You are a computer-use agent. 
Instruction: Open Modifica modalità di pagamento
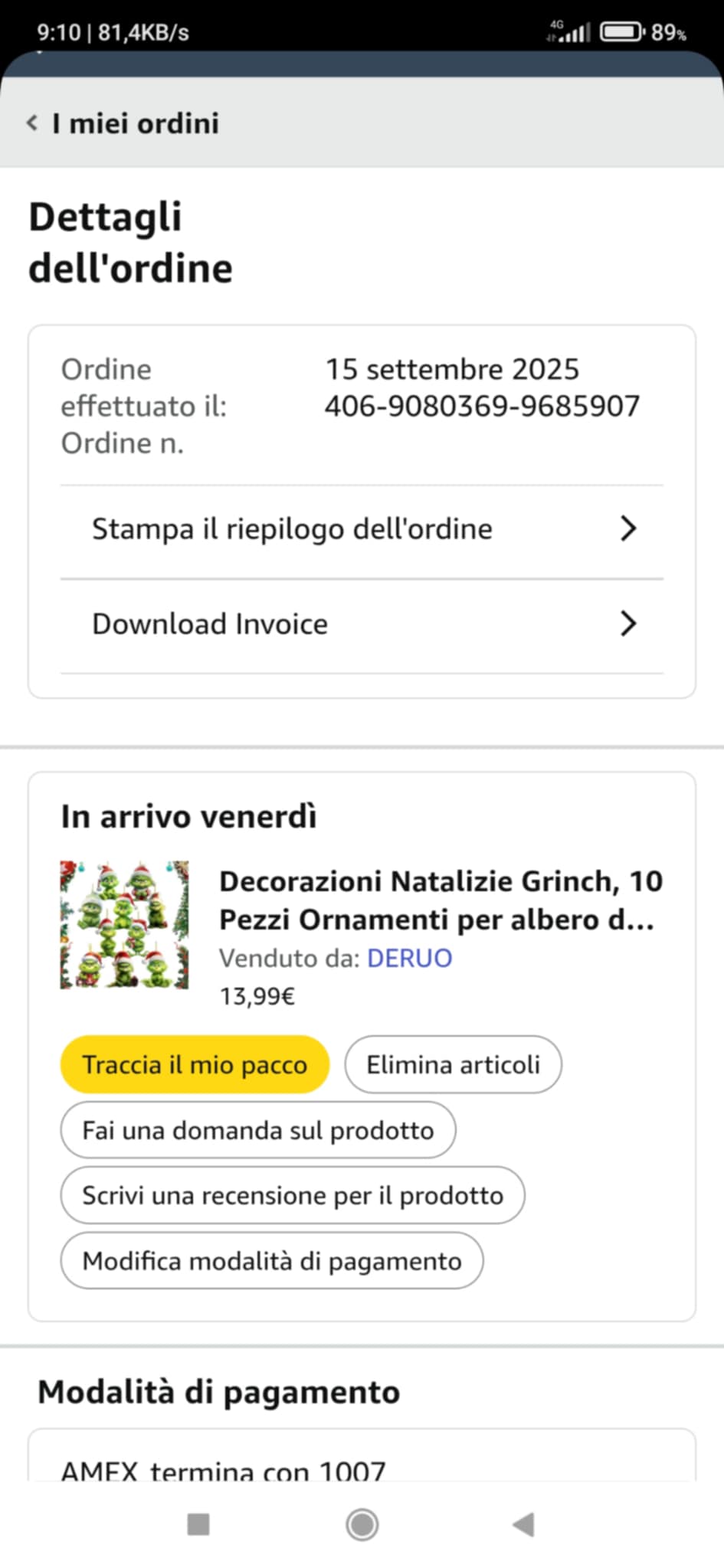pyautogui.click(x=271, y=1262)
